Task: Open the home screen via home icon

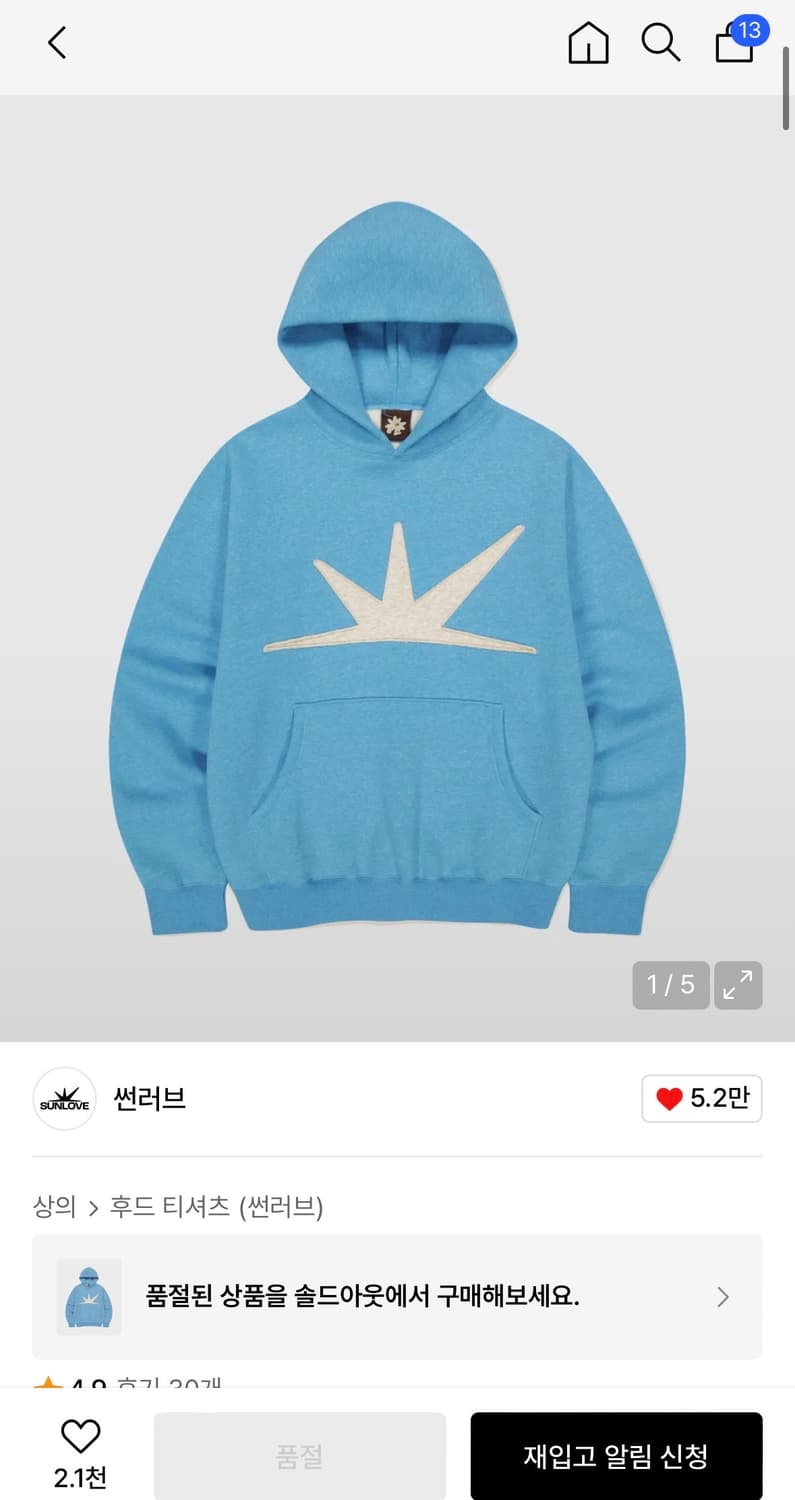Action: tap(588, 44)
